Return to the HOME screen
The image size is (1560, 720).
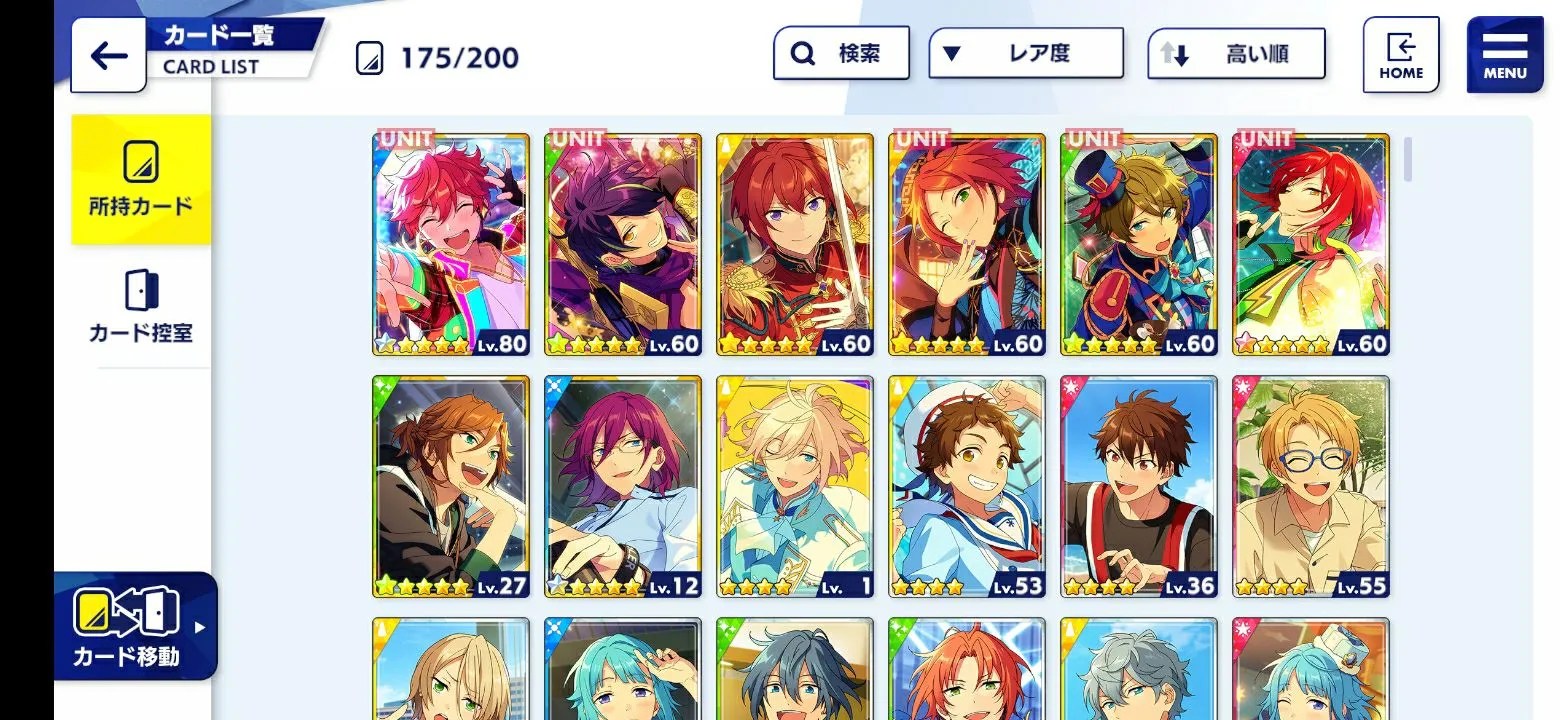pyautogui.click(x=1400, y=55)
